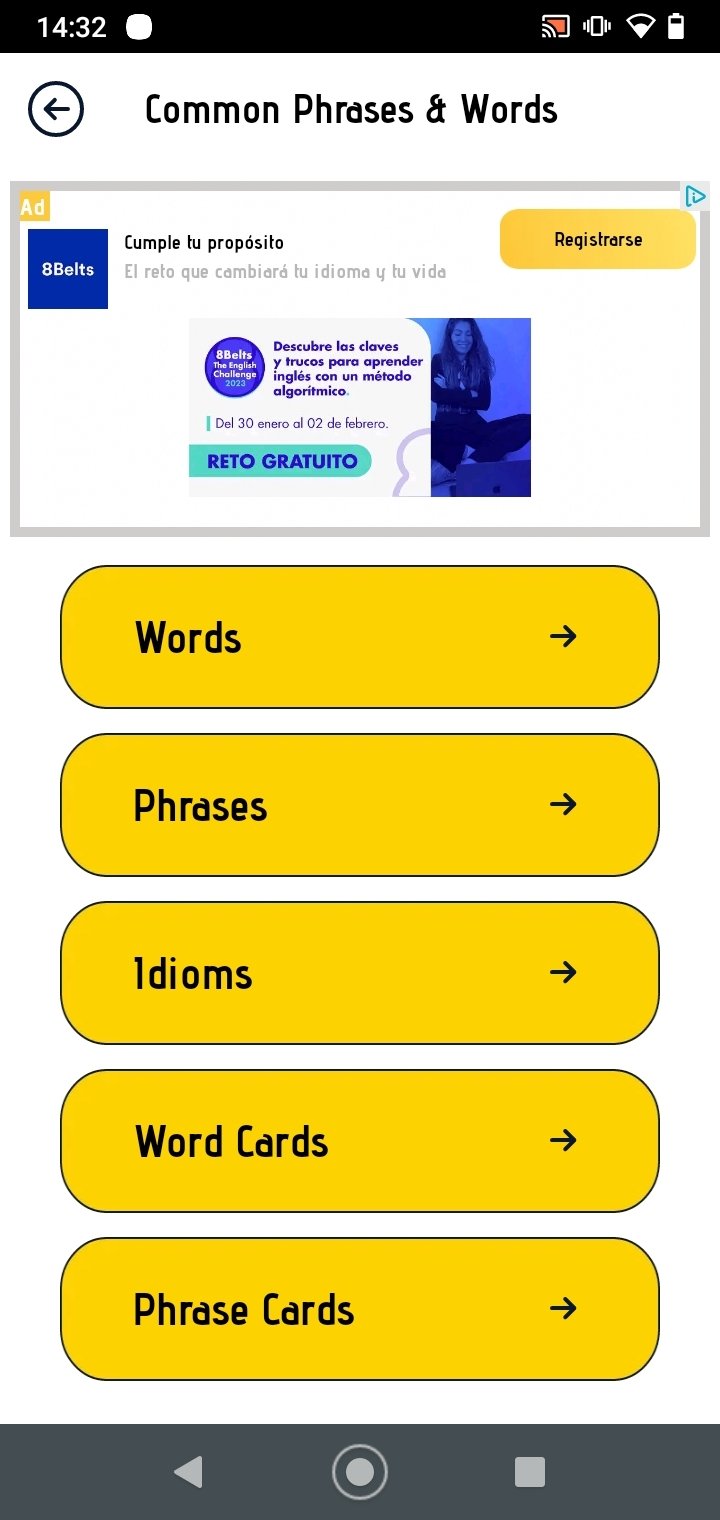Tap Registrarse in the 8Belts ad

coord(598,239)
